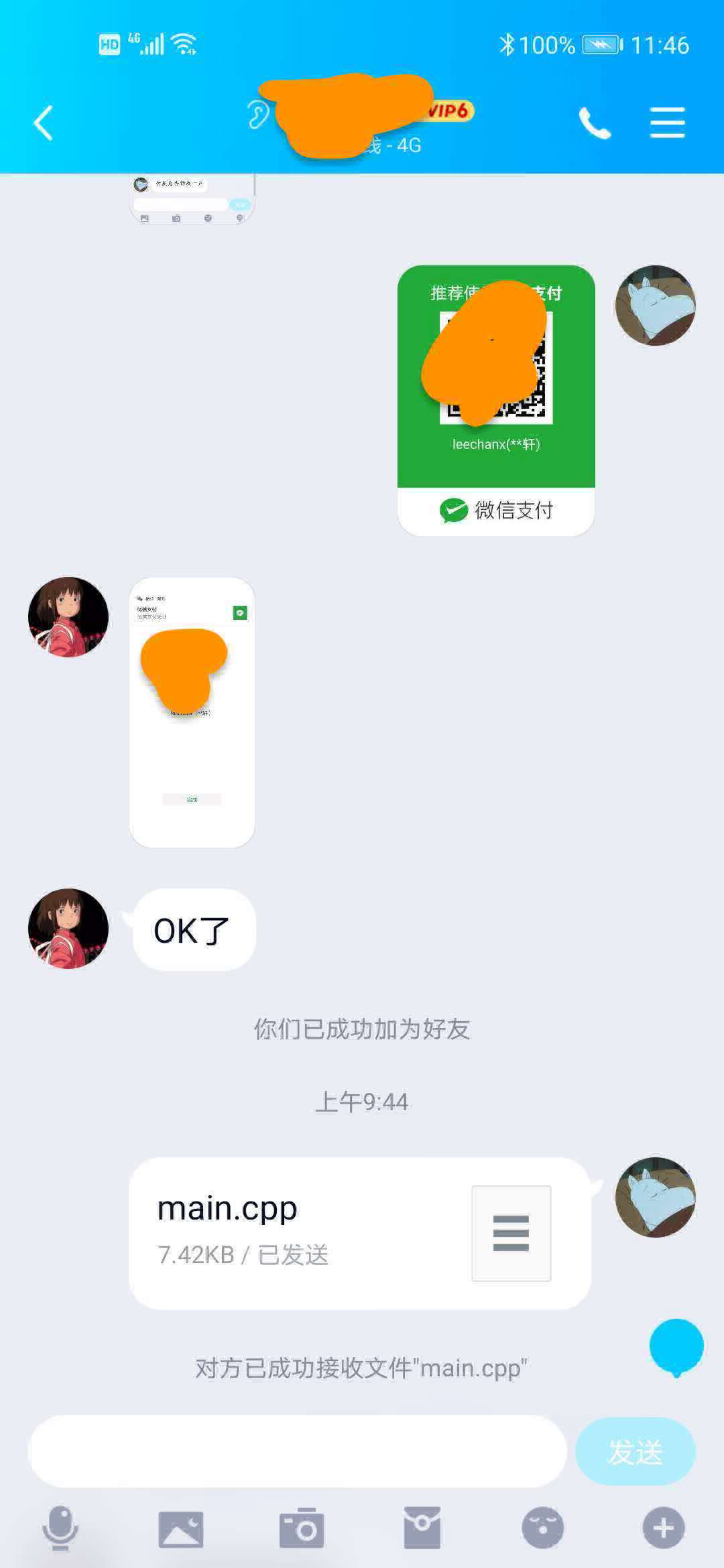Image resolution: width=724 pixels, height=1568 pixels.
Task: Open the emoji sticker panel
Action: pyautogui.click(x=542, y=1528)
